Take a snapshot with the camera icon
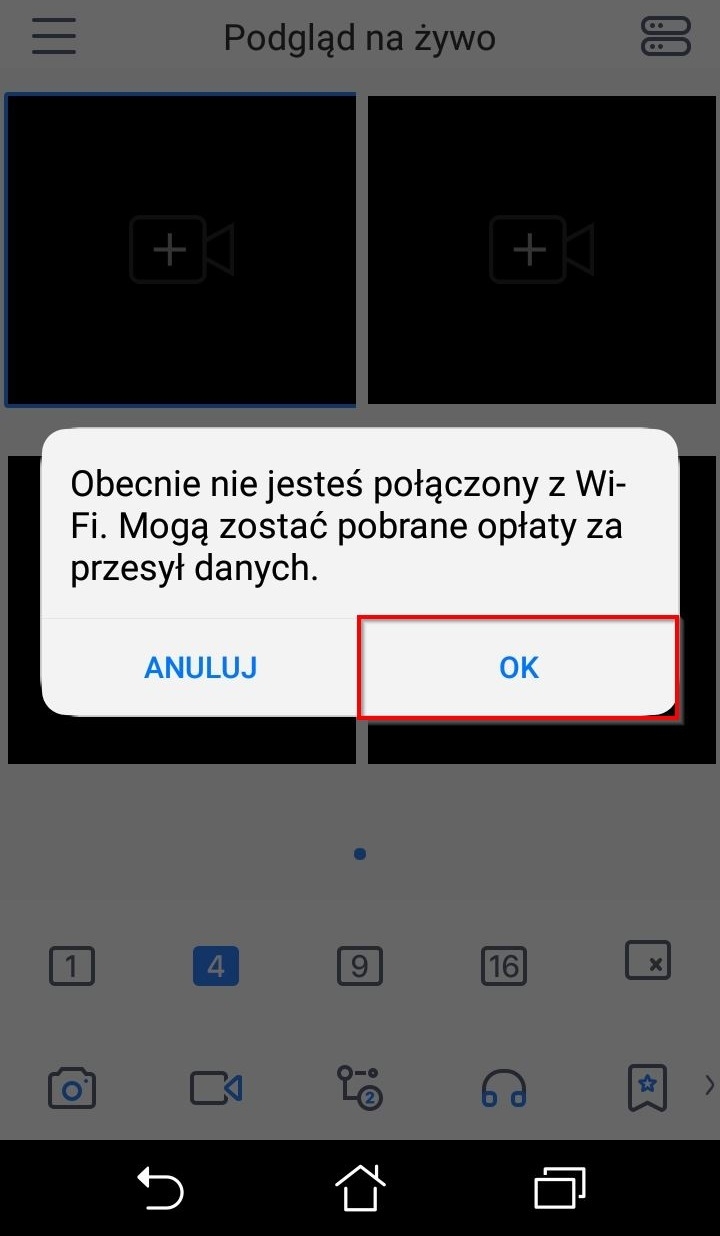720x1236 pixels. click(x=71, y=1087)
